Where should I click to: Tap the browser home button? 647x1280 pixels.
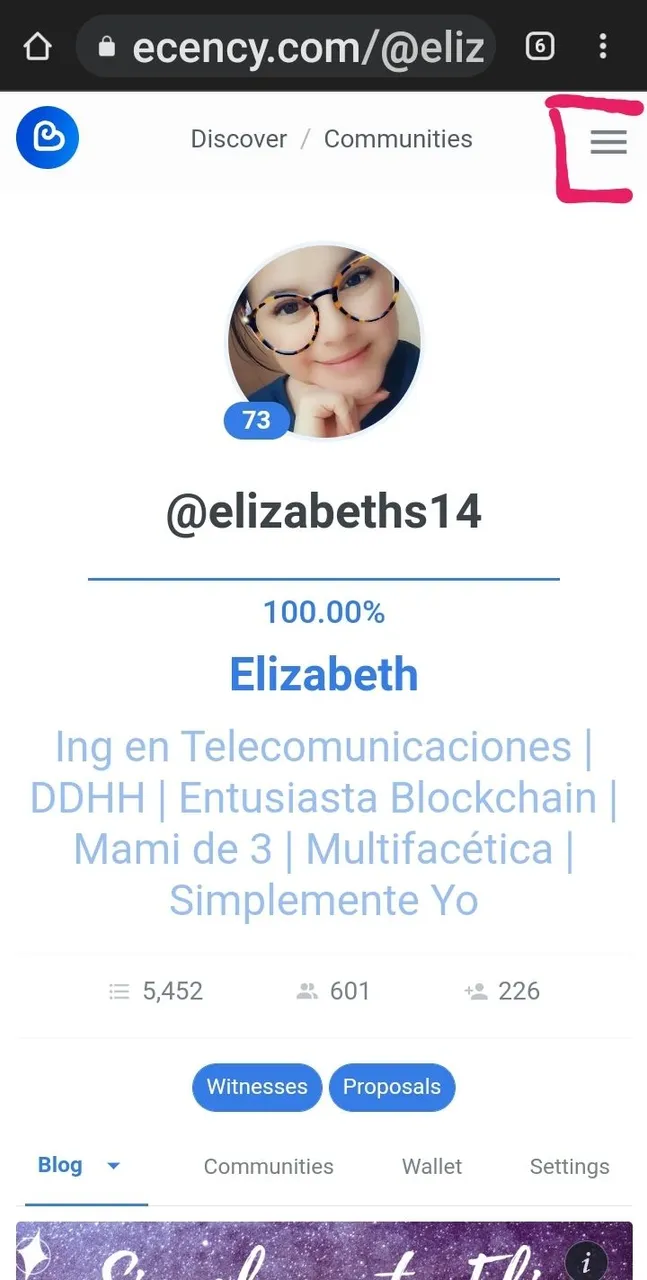[x=37, y=46]
